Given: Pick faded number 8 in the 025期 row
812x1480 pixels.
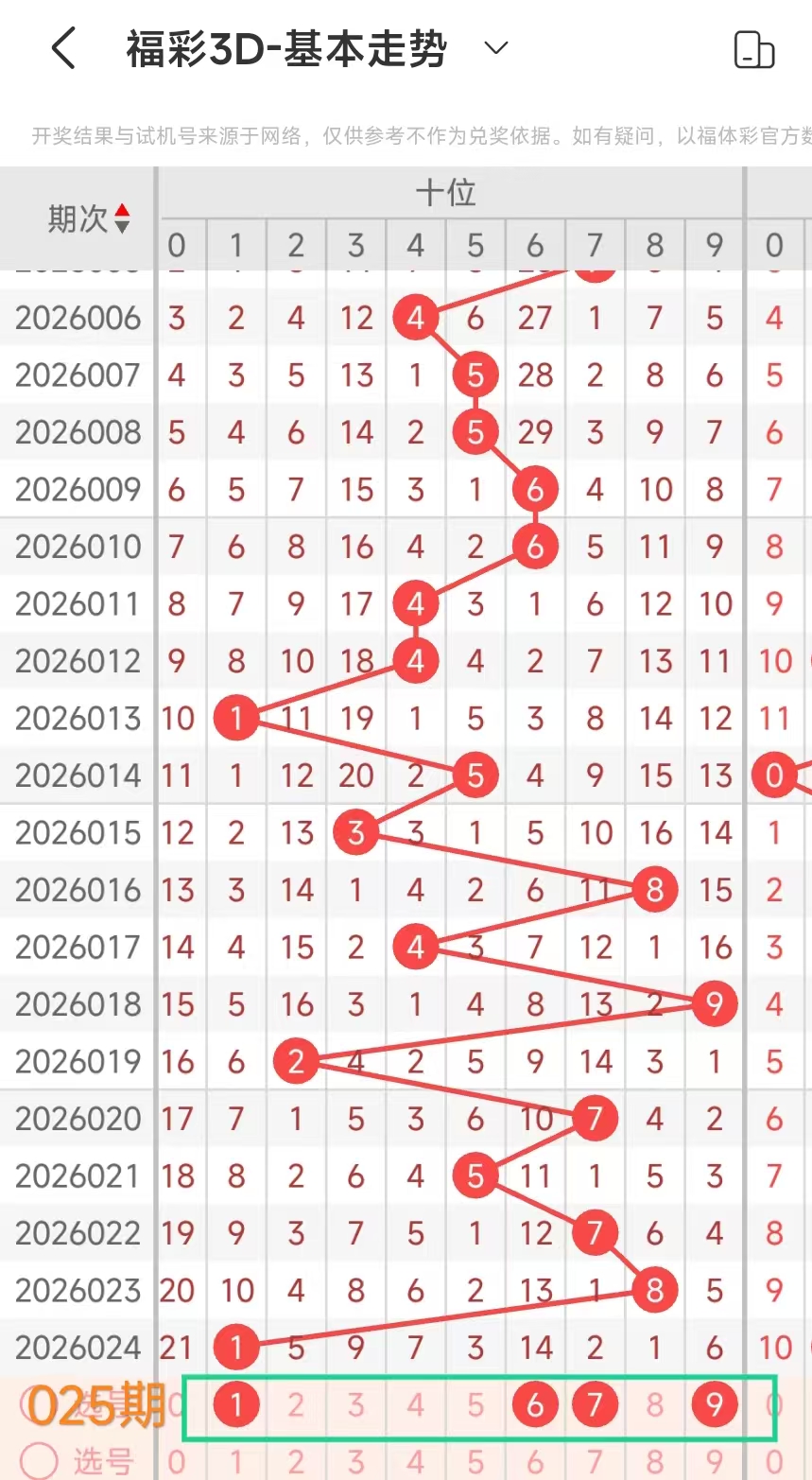Looking at the screenshot, I should [654, 1405].
